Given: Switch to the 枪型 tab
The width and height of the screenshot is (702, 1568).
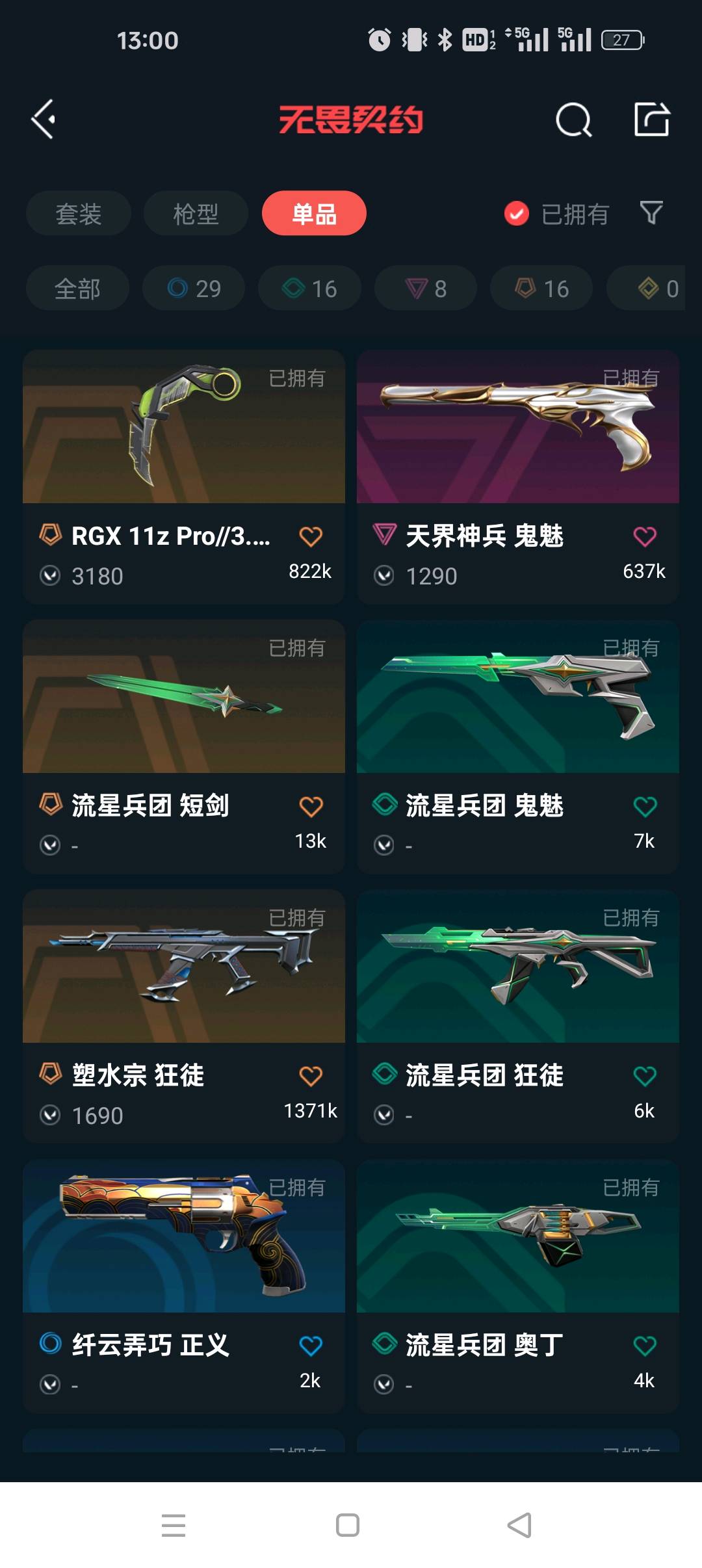Looking at the screenshot, I should [196, 213].
